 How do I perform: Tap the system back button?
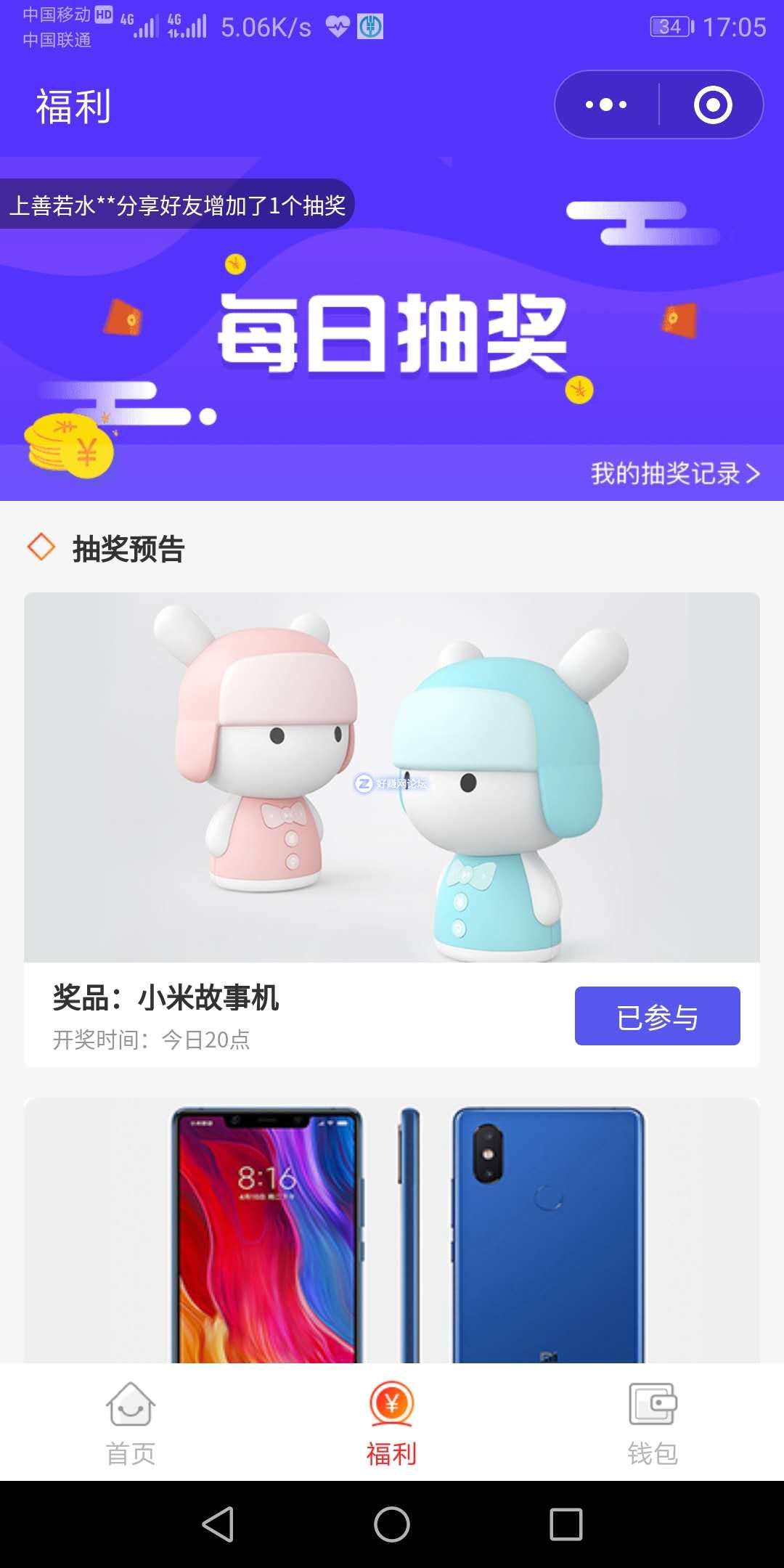point(218,1524)
